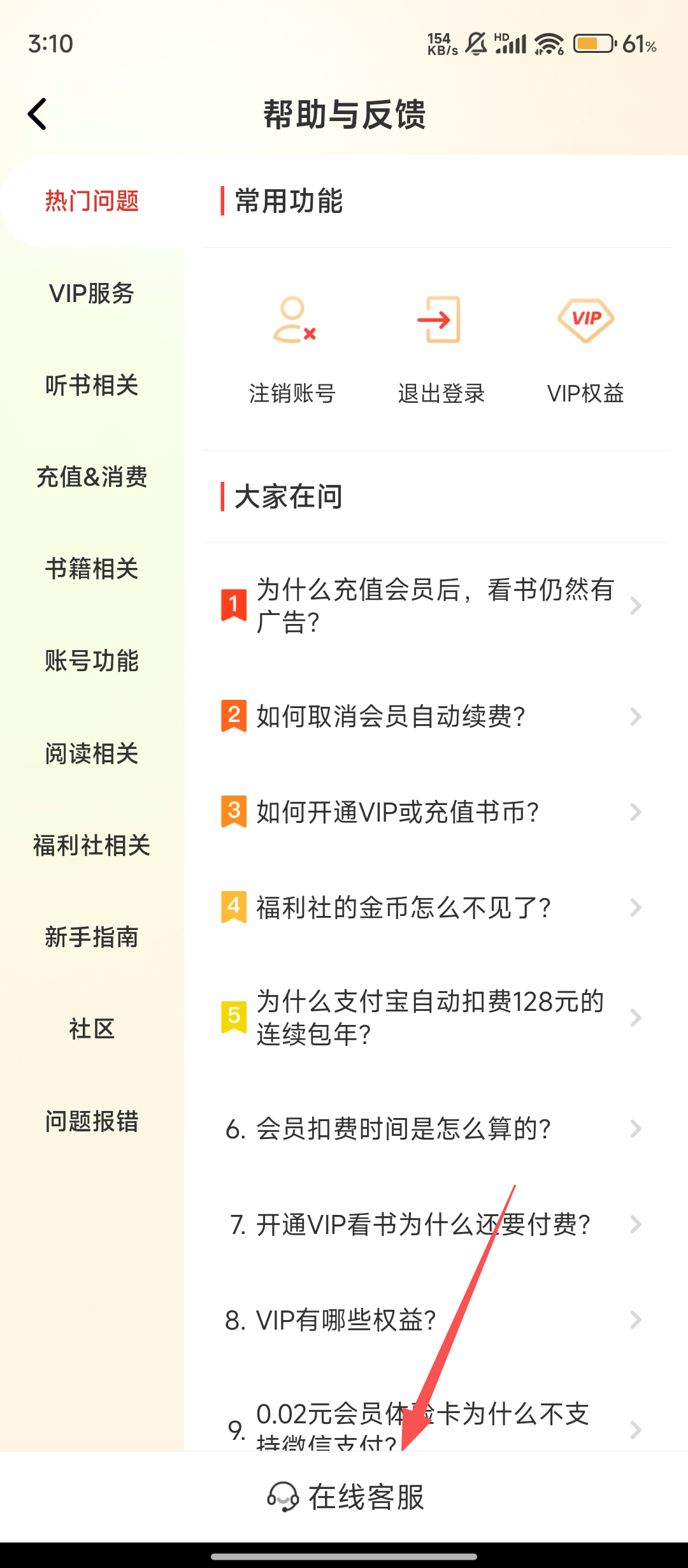Switch to 听书相关 category
This screenshot has height=1568, width=688.
click(92, 386)
